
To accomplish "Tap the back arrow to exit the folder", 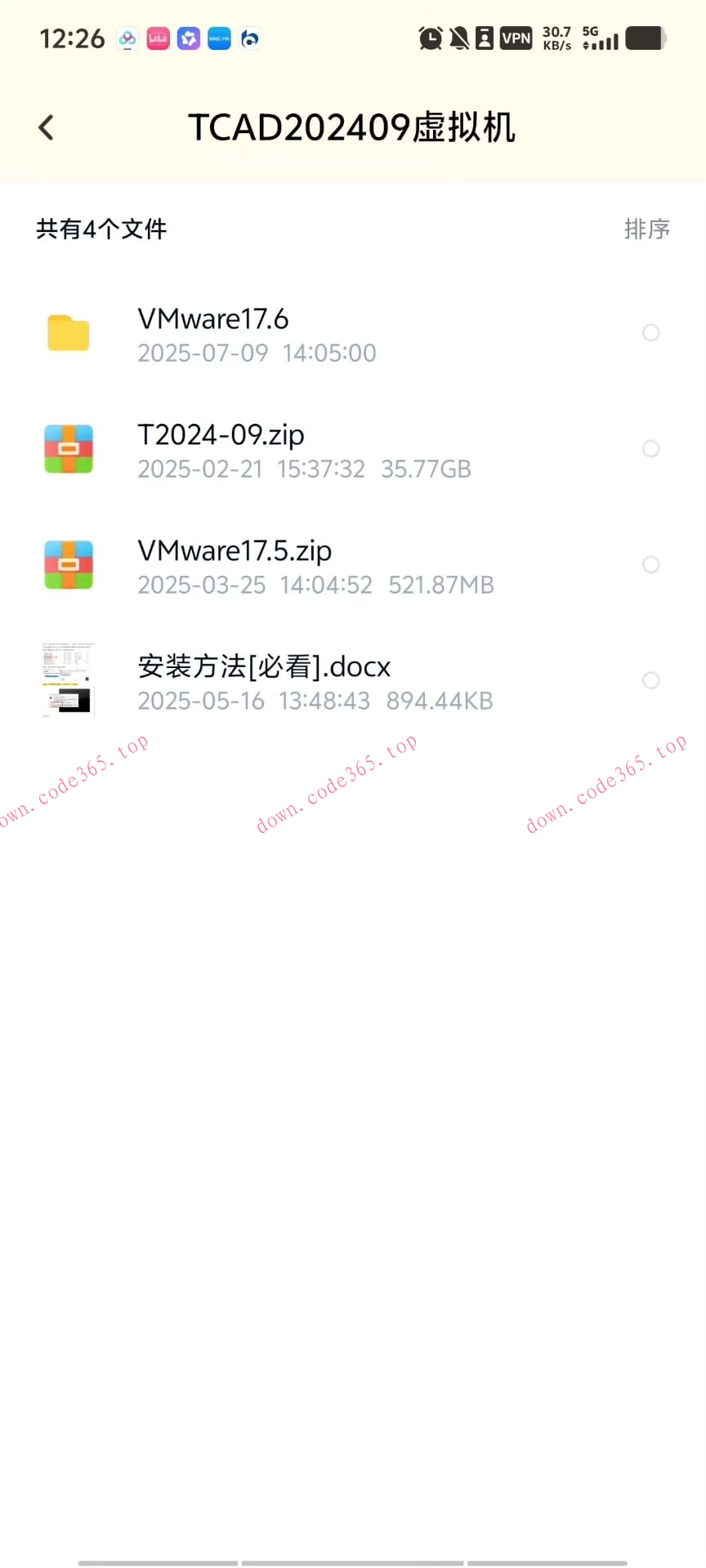I will pos(46,127).
